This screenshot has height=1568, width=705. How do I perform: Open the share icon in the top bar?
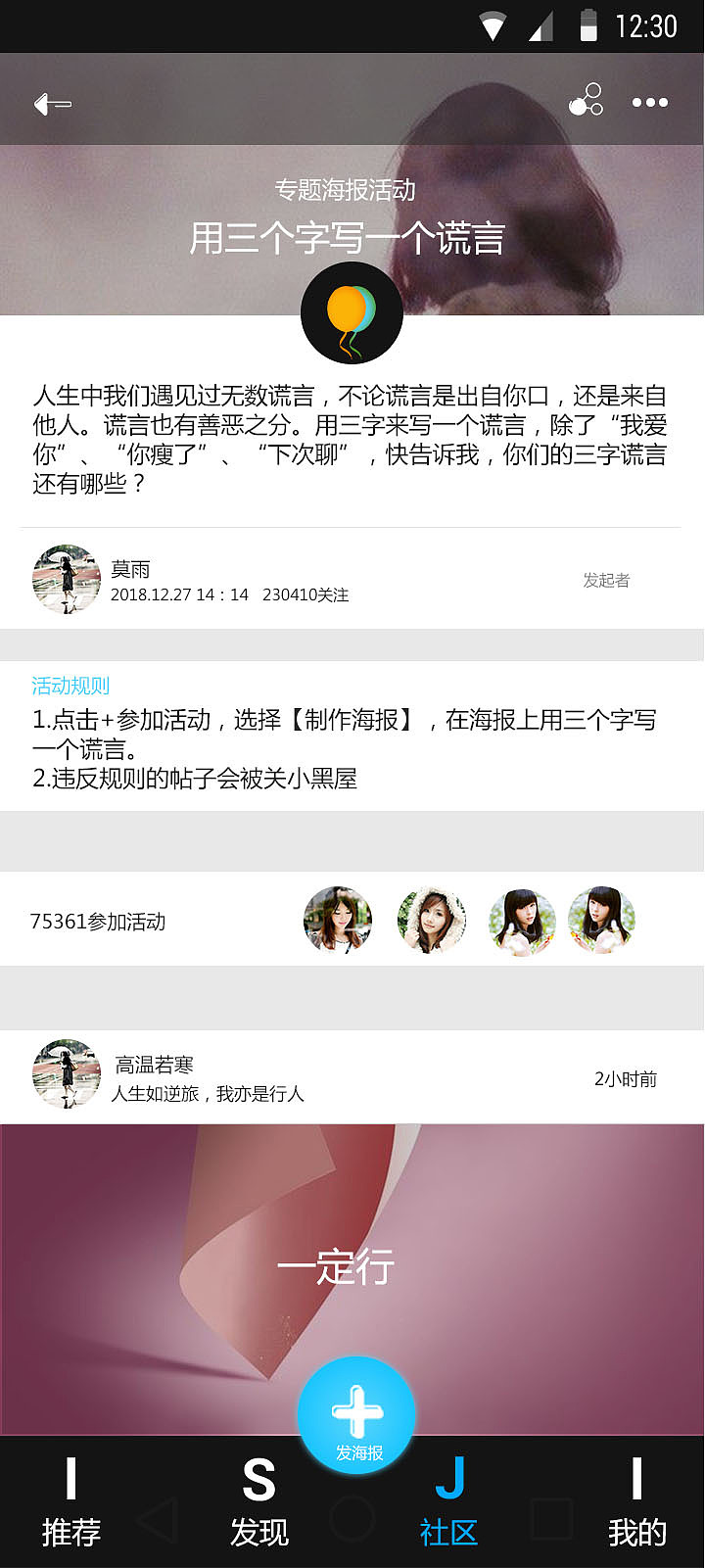click(x=586, y=101)
